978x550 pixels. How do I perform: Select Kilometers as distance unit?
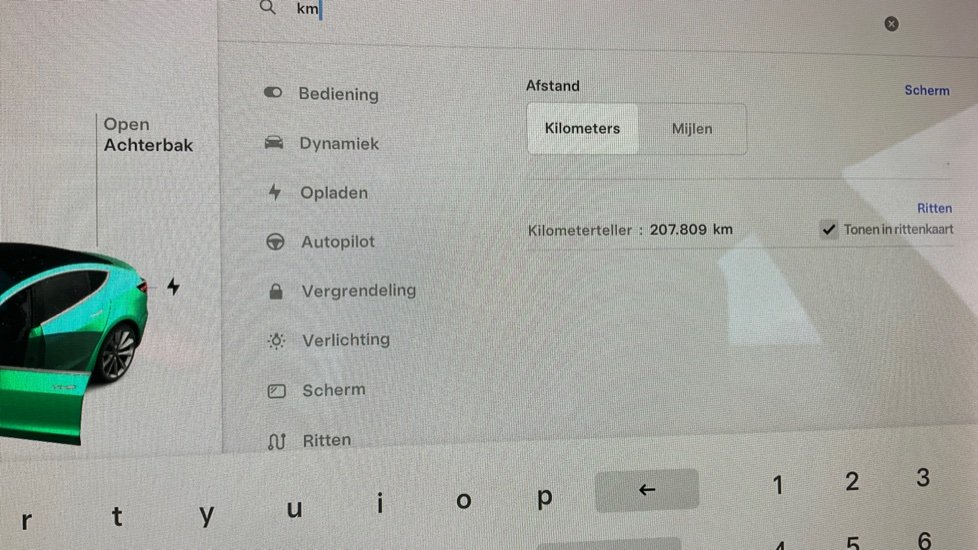click(x=582, y=129)
